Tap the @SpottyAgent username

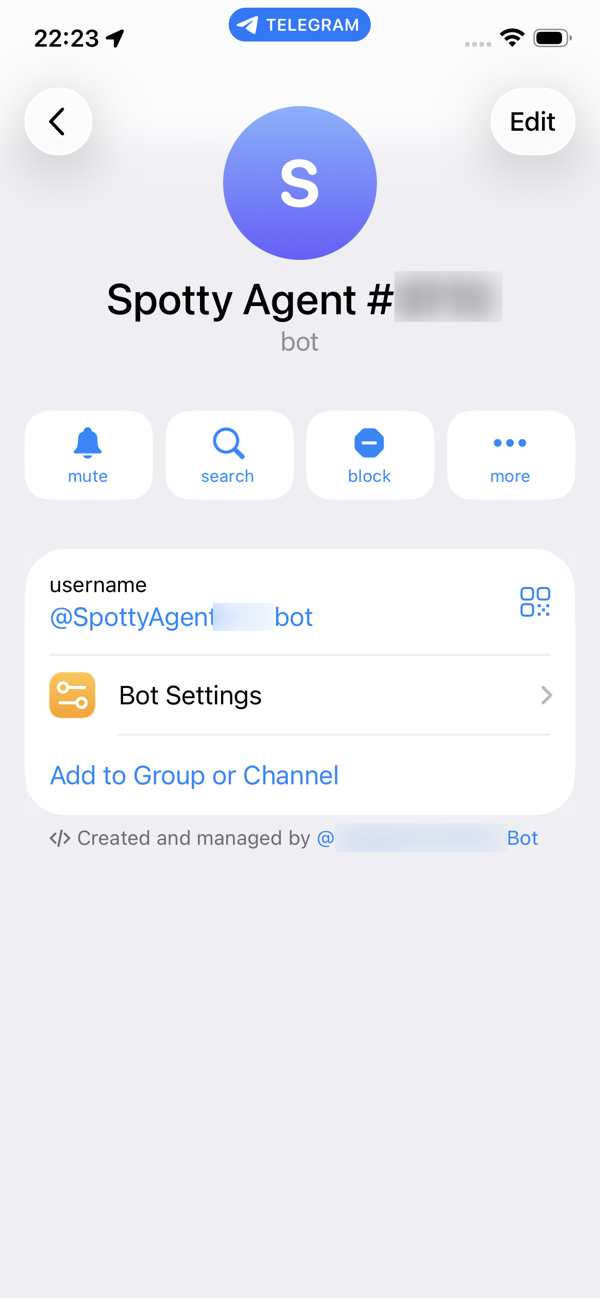(181, 617)
